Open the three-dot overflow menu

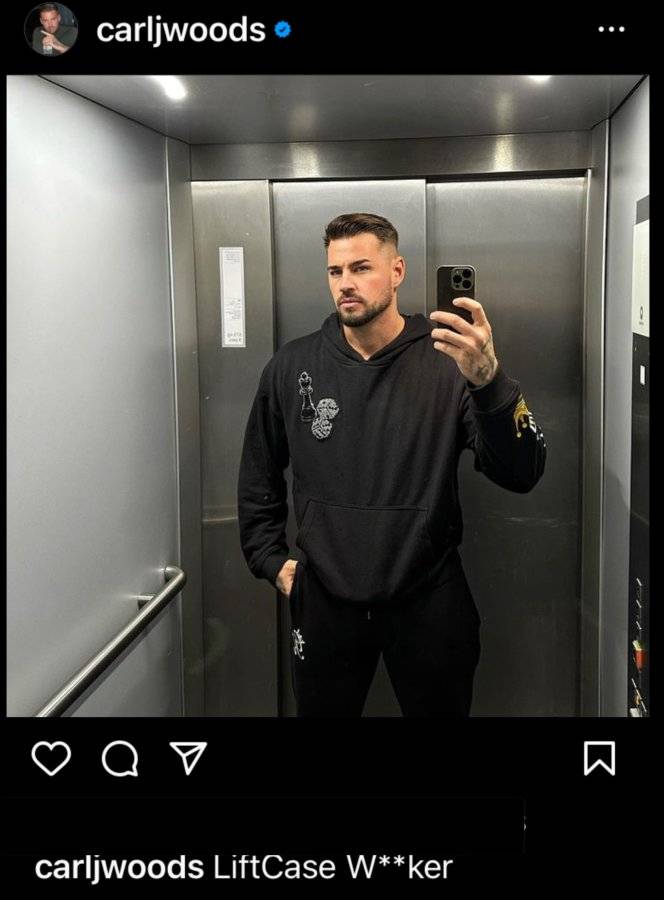[x=611, y=29]
